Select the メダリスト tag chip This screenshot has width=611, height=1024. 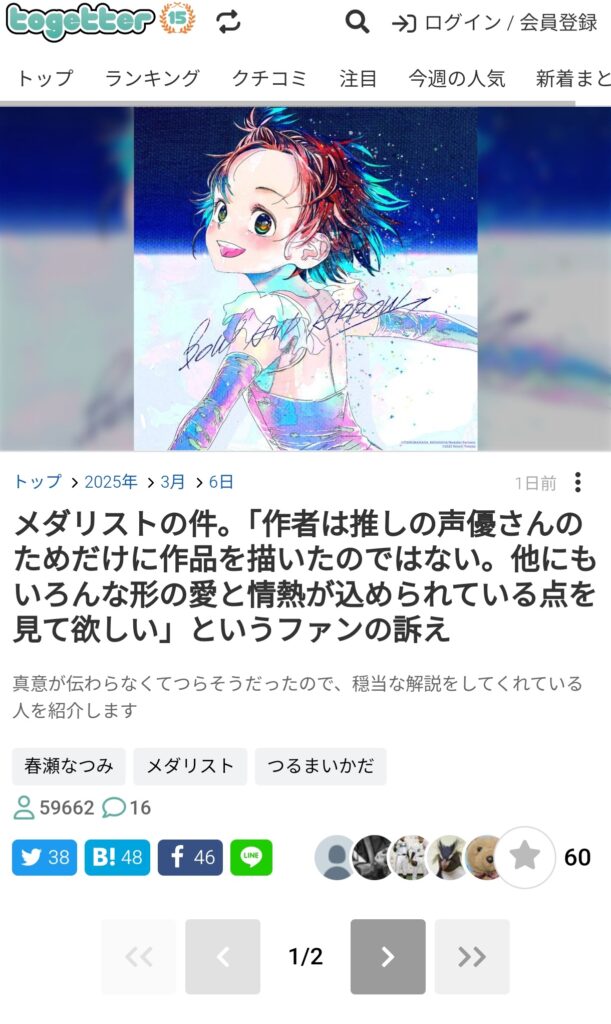pos(190,766)
